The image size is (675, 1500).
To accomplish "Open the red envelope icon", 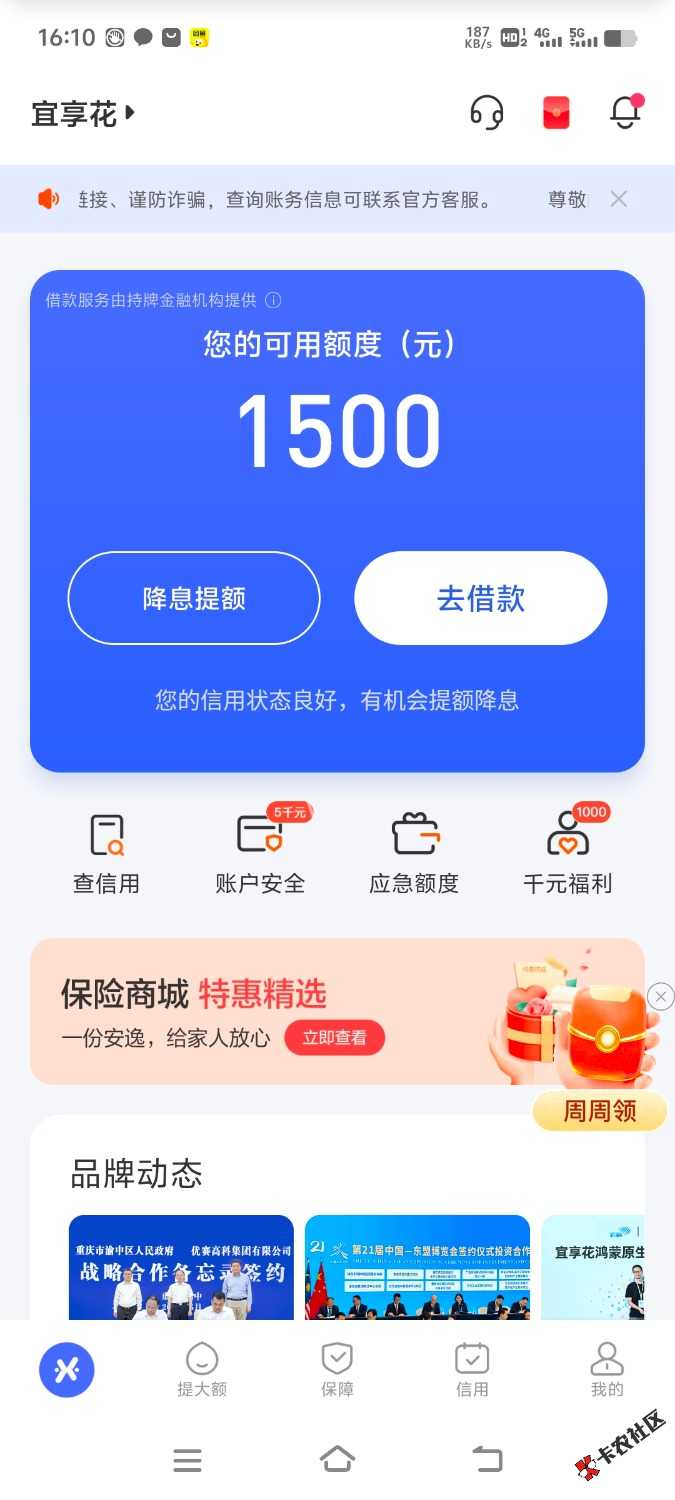I will click(556, 113).
